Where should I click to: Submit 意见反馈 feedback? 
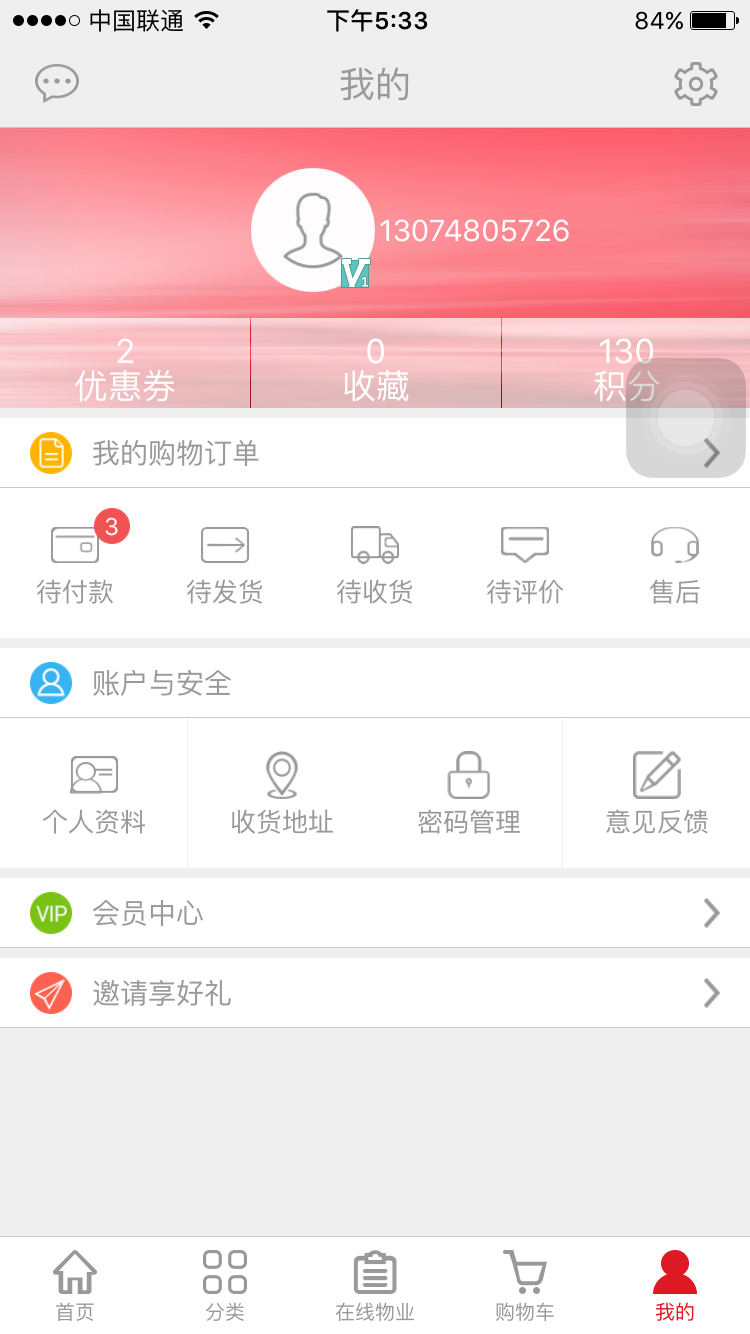point(657,794)
